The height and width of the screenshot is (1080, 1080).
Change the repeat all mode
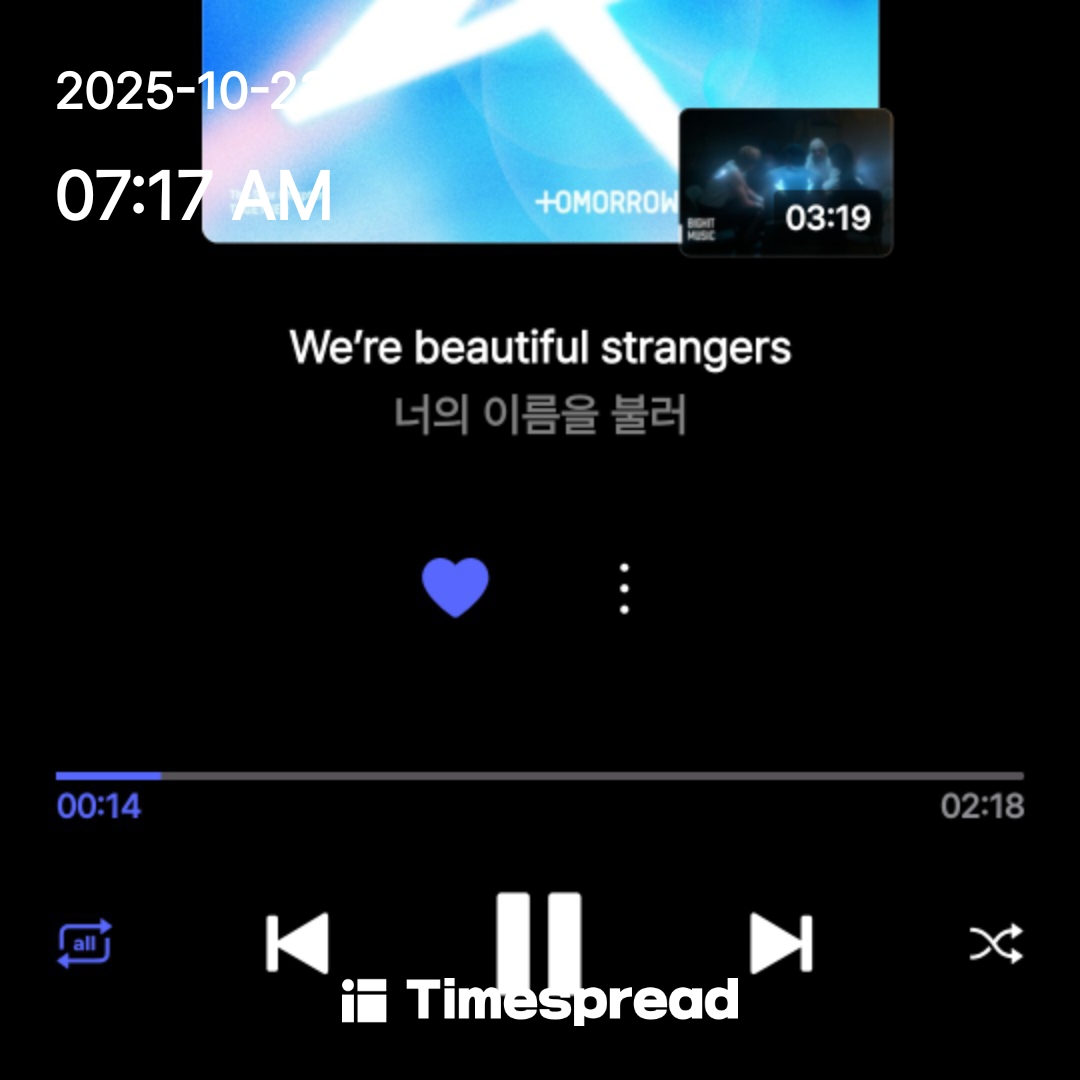point(84,943)
